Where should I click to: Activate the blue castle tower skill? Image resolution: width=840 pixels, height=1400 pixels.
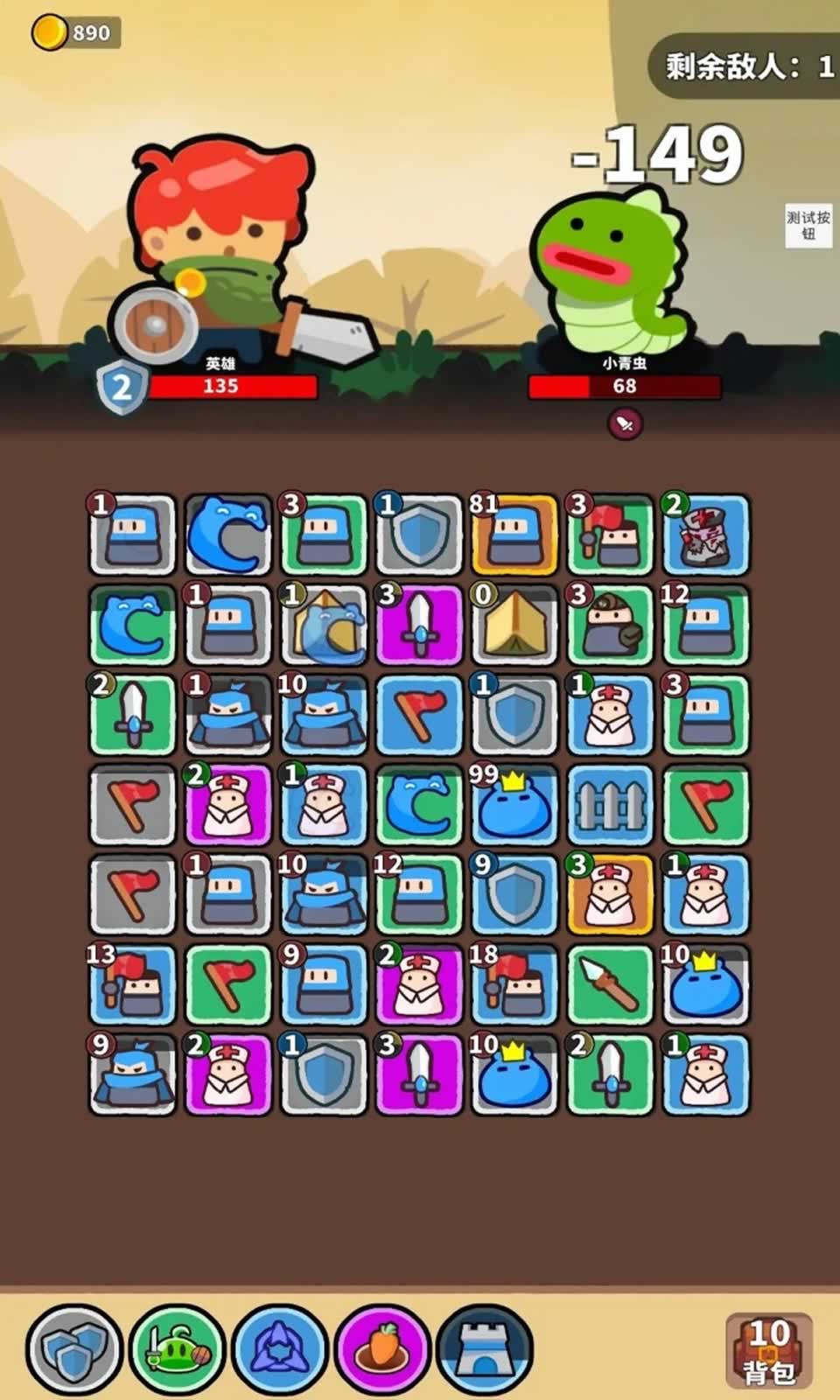485,1350
